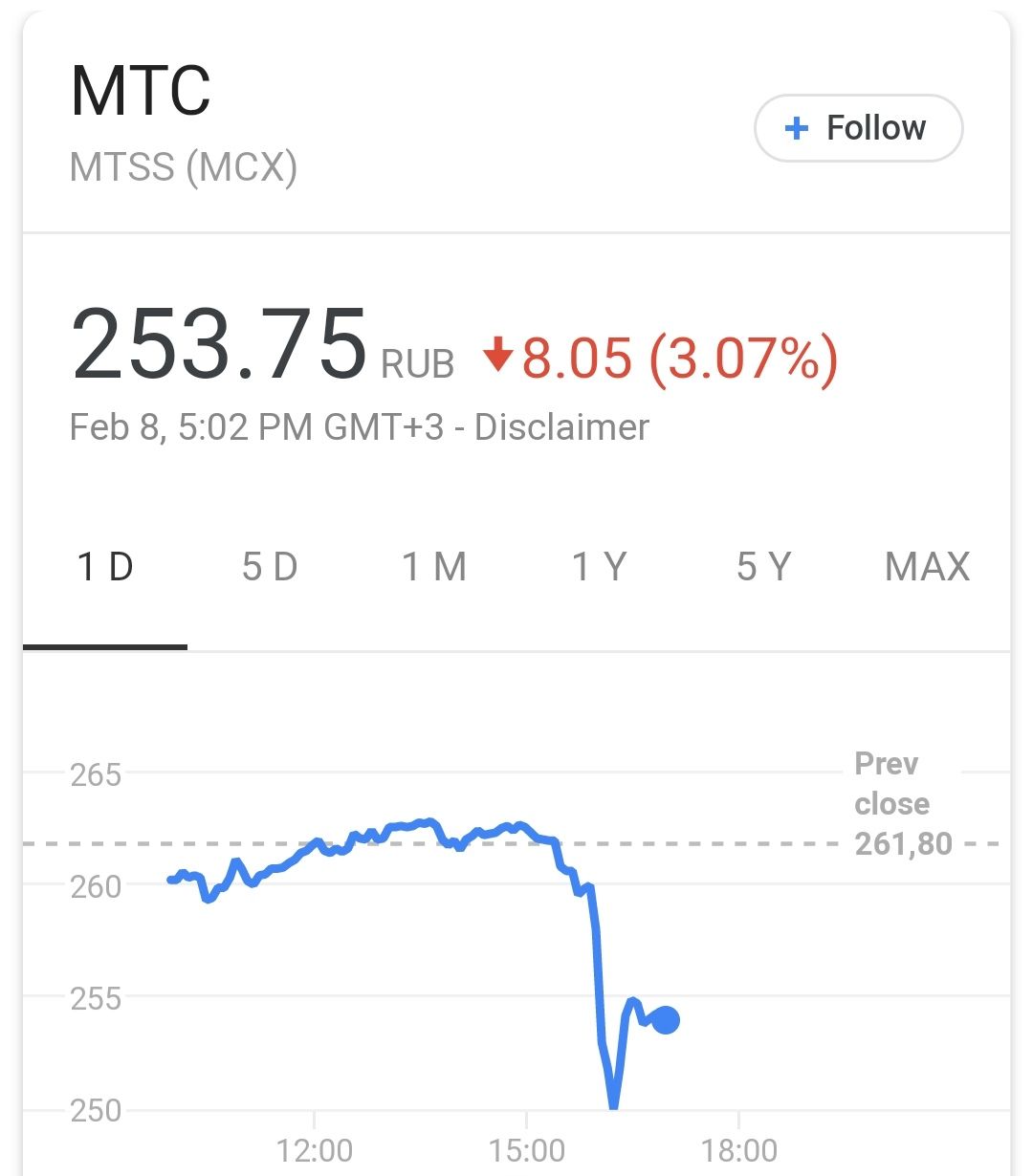The height and width of the screenshot is (1176, 1033).
Task: Open the MAX range chart
Action: (x=927, y=567)
